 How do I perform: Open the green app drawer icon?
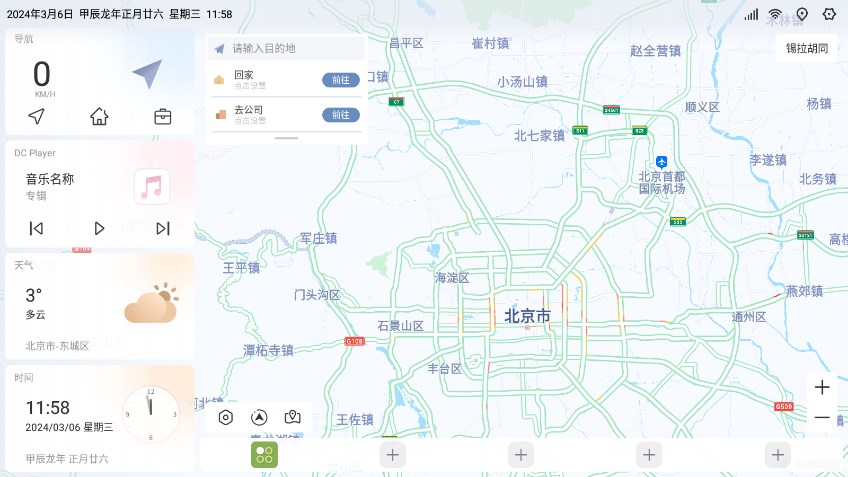click(x=264, y=455)
